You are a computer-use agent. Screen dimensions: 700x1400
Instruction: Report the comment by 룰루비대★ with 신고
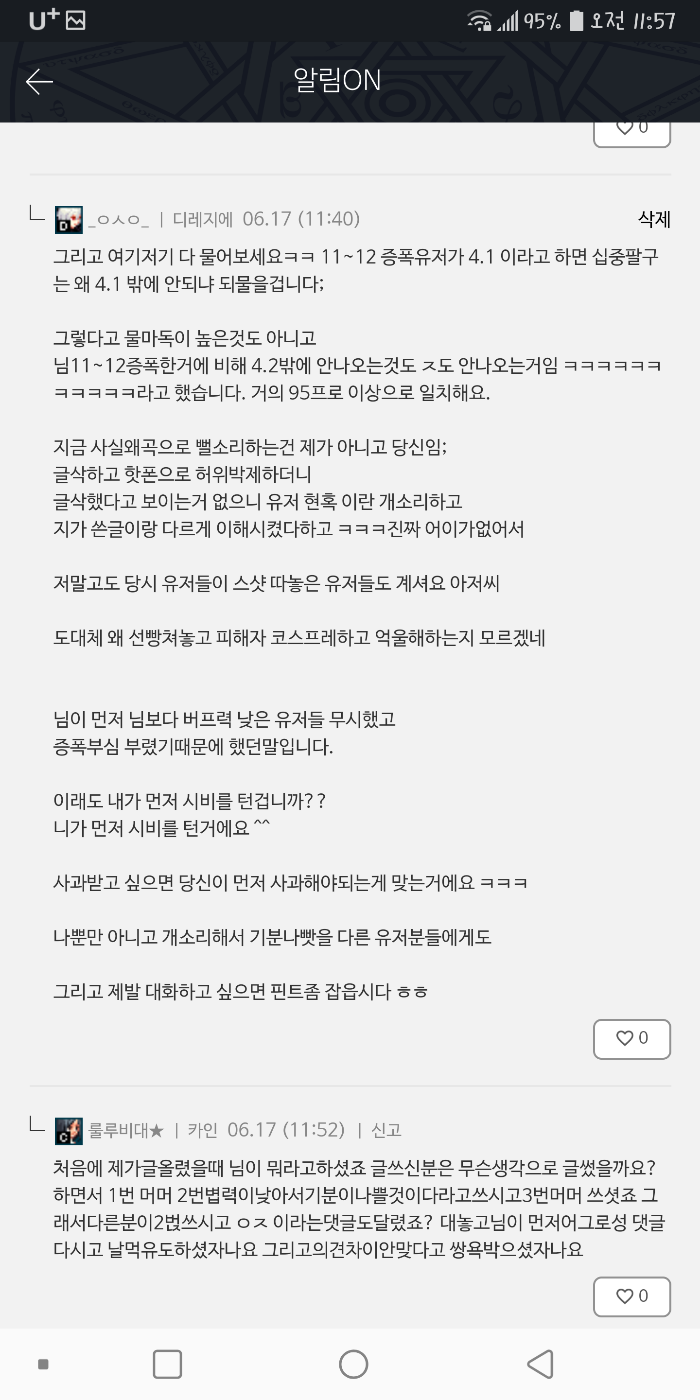(x=386, y=1130)
